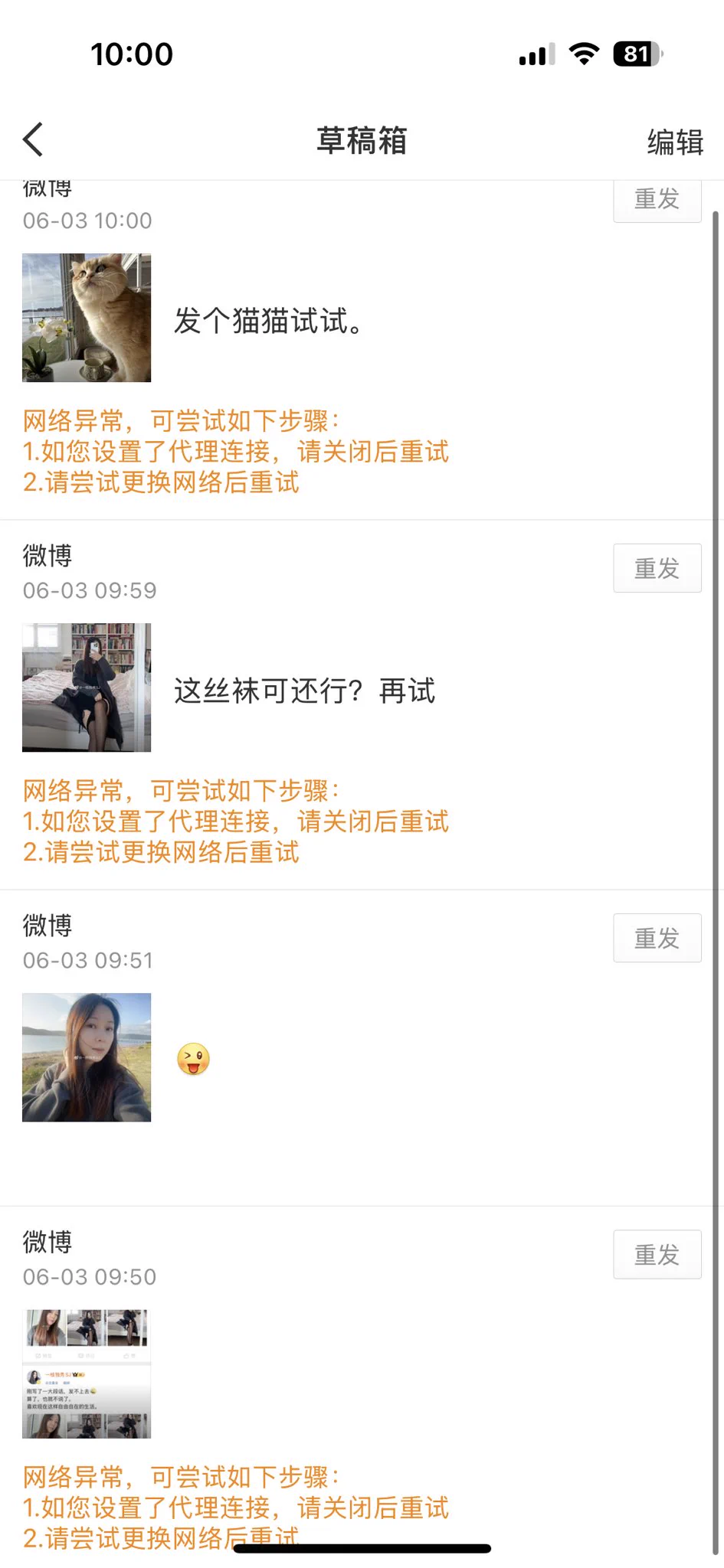Resend the 06-03 09:59 draft
The width and height of the screenshot is (724, 1568).
coord(657,568)
